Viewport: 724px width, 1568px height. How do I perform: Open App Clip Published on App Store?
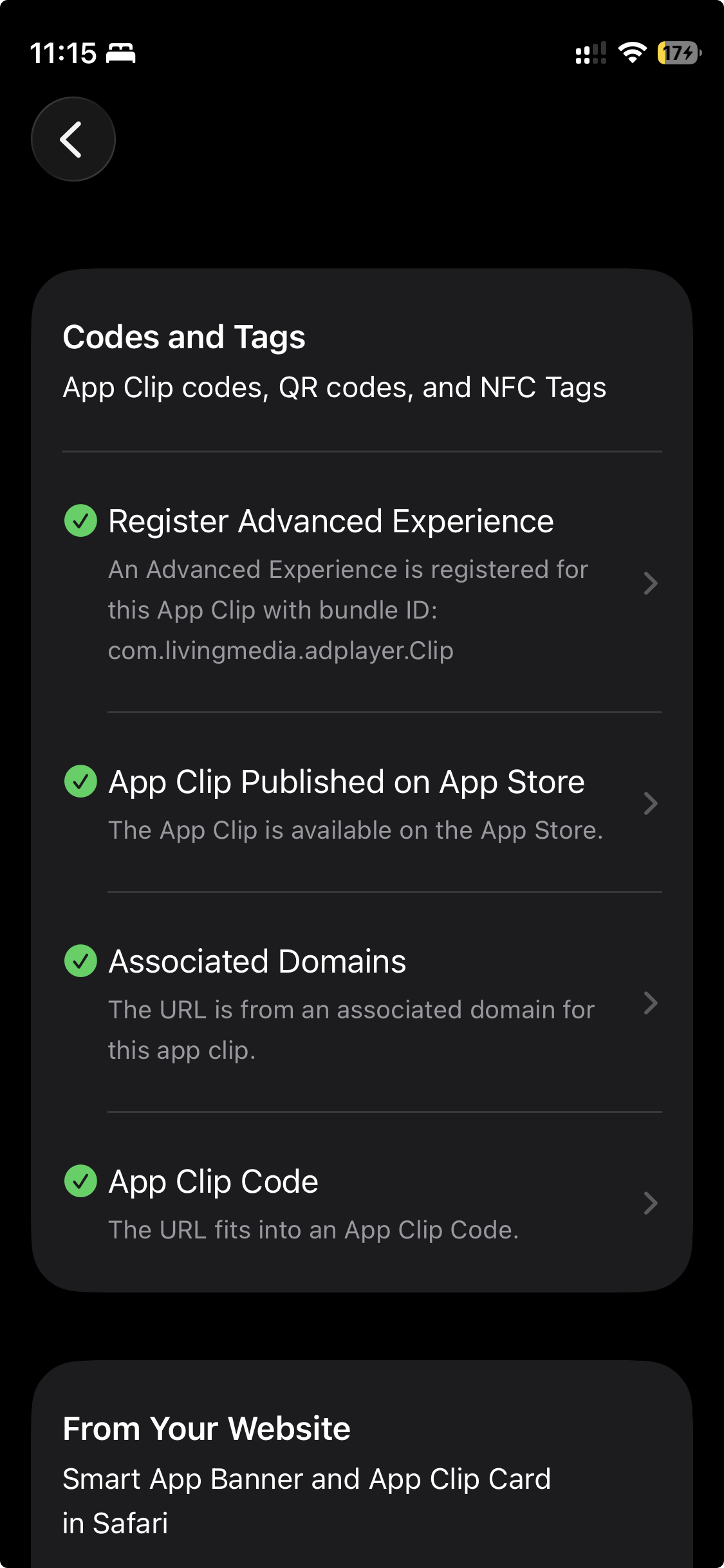tap(362, 803)
